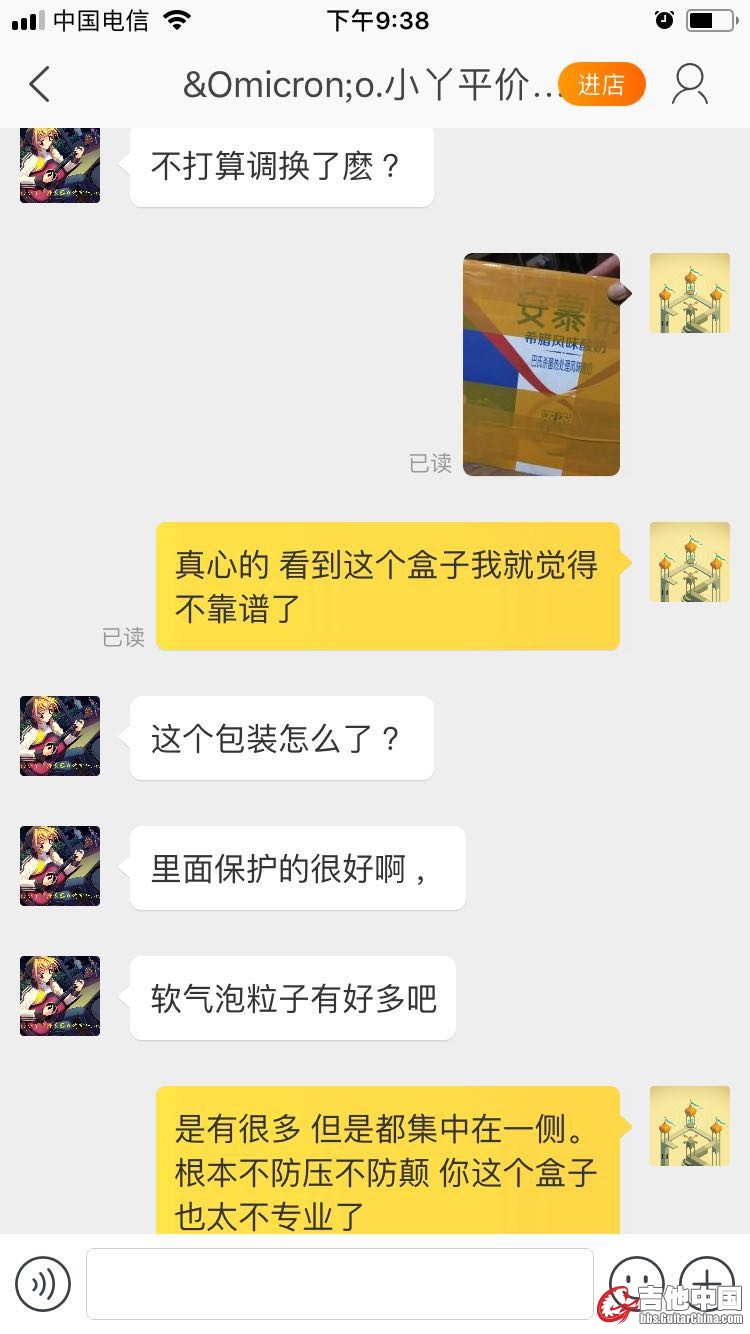
Task: Open the plus attachment menu
Action: [707, 1281]
